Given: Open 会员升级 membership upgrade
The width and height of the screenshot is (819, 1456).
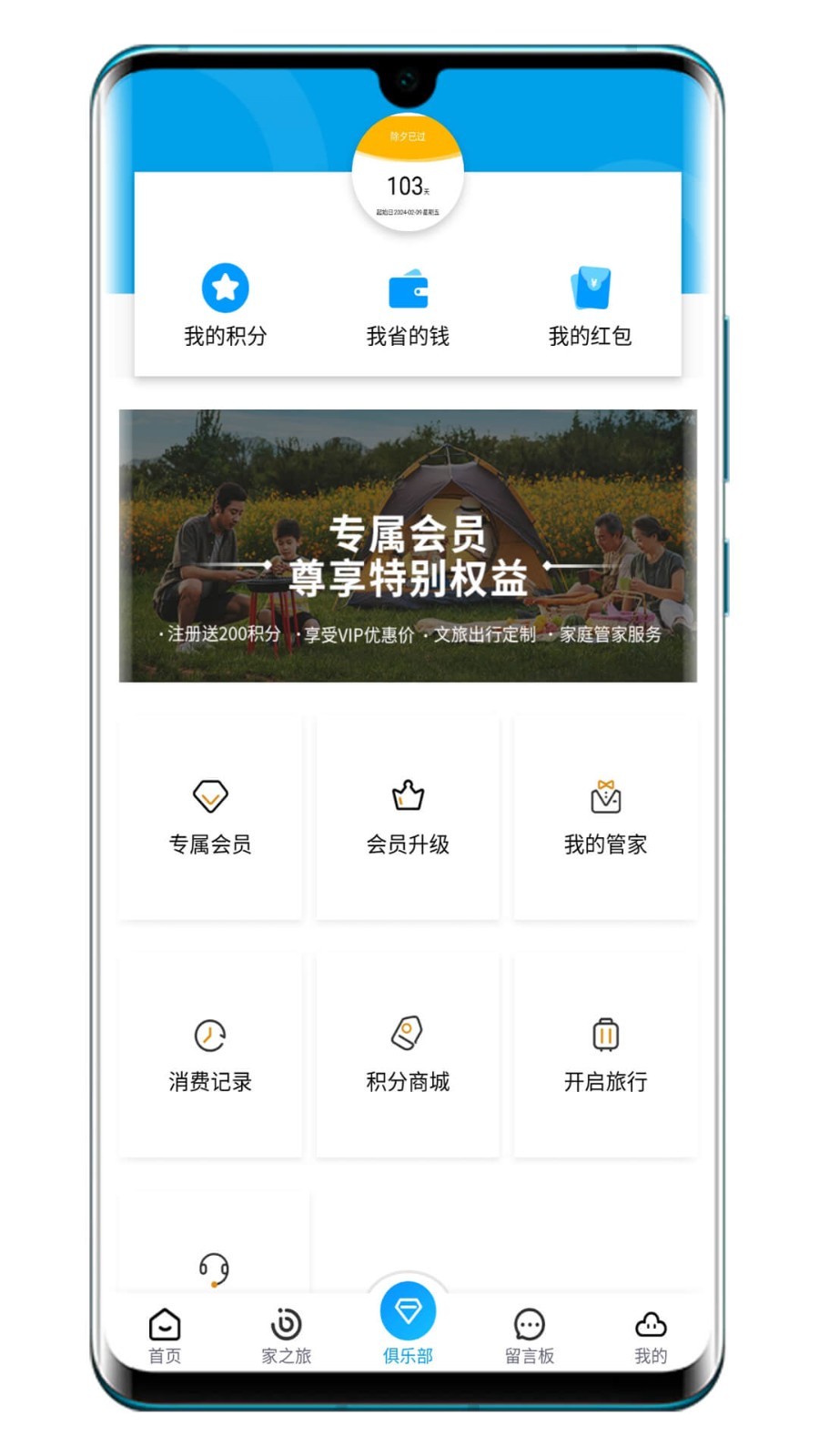Looking at the screenshot, I should click(408, 817).
